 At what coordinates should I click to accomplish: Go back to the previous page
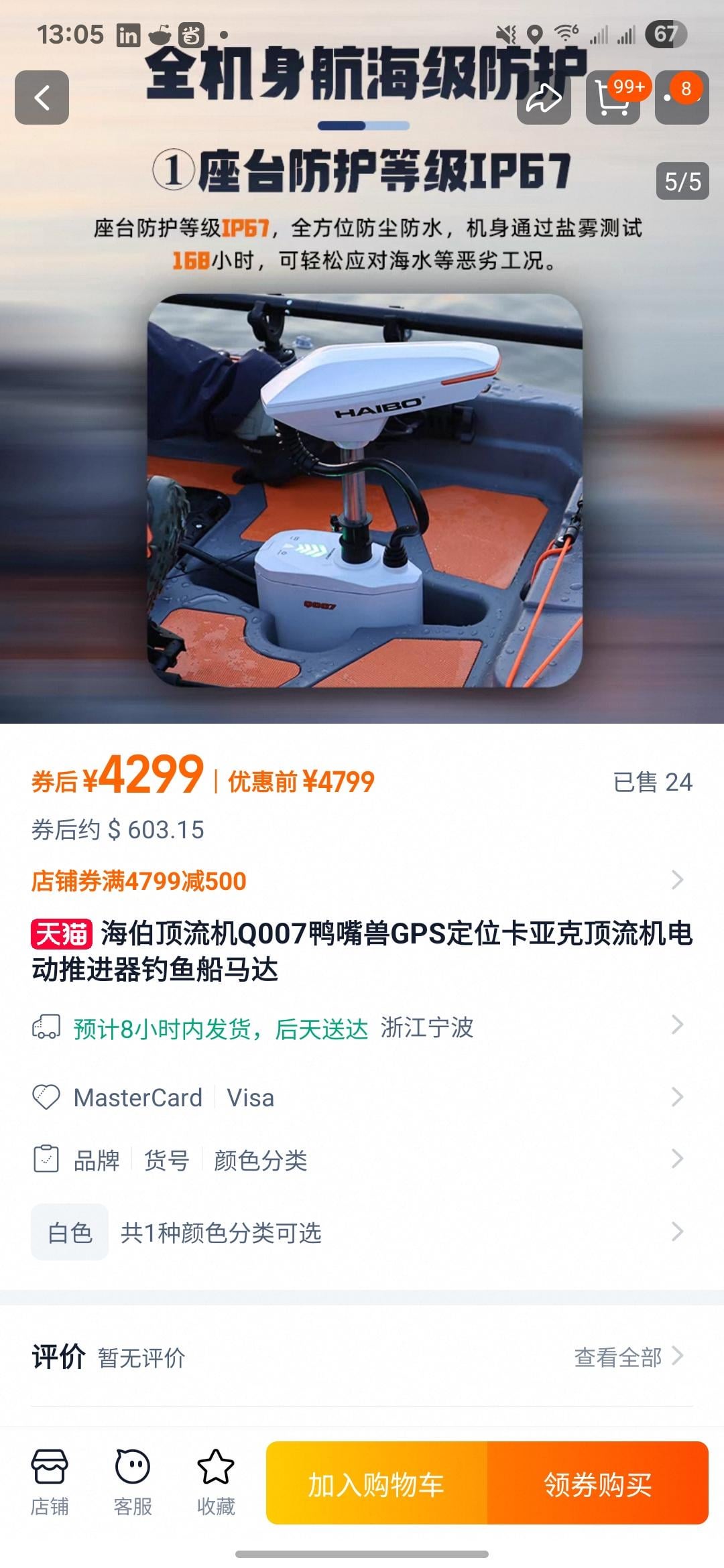pyautogui.click(x=42, y=98)
